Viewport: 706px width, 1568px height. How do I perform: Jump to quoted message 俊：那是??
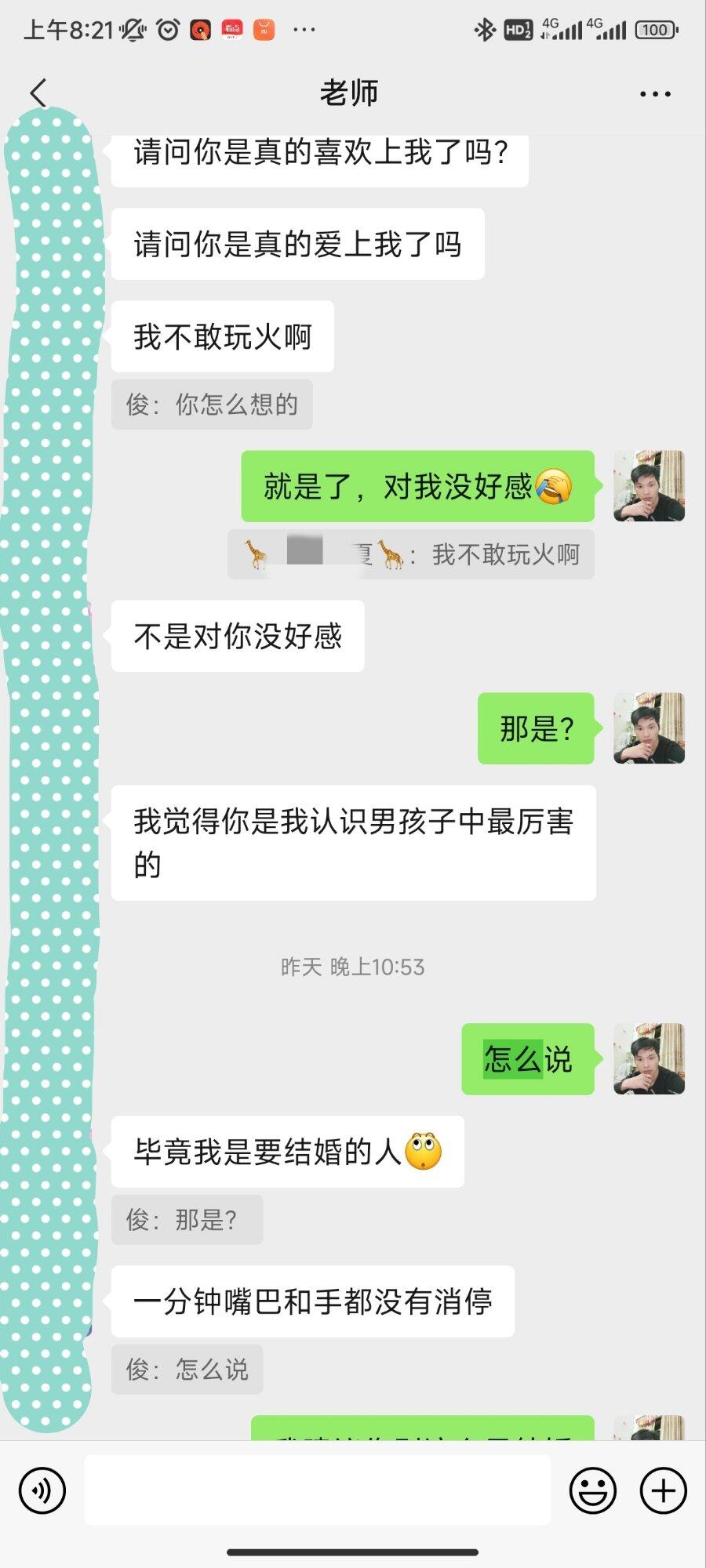click(187, 1220)
